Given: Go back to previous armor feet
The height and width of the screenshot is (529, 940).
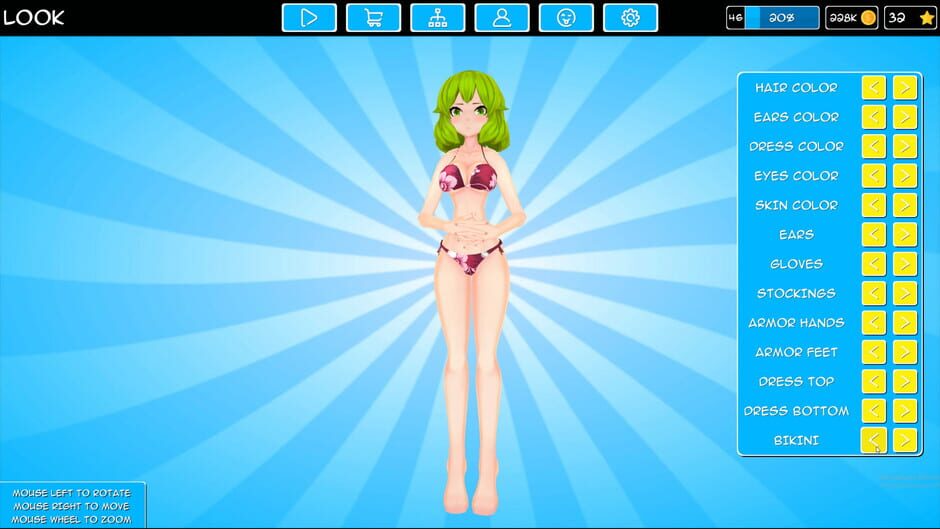Looking at the screenshot, I should [x=874, y=352].
